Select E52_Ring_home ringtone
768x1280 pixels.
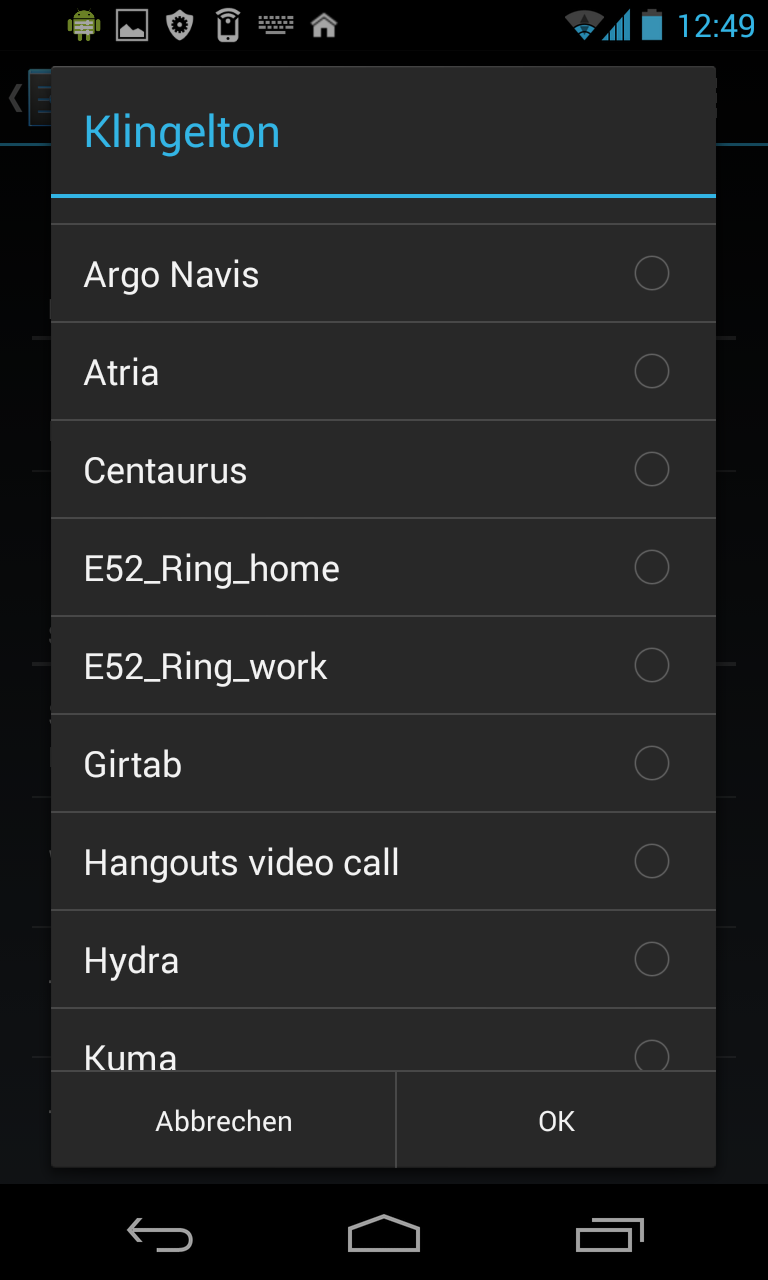click(383, 568)
